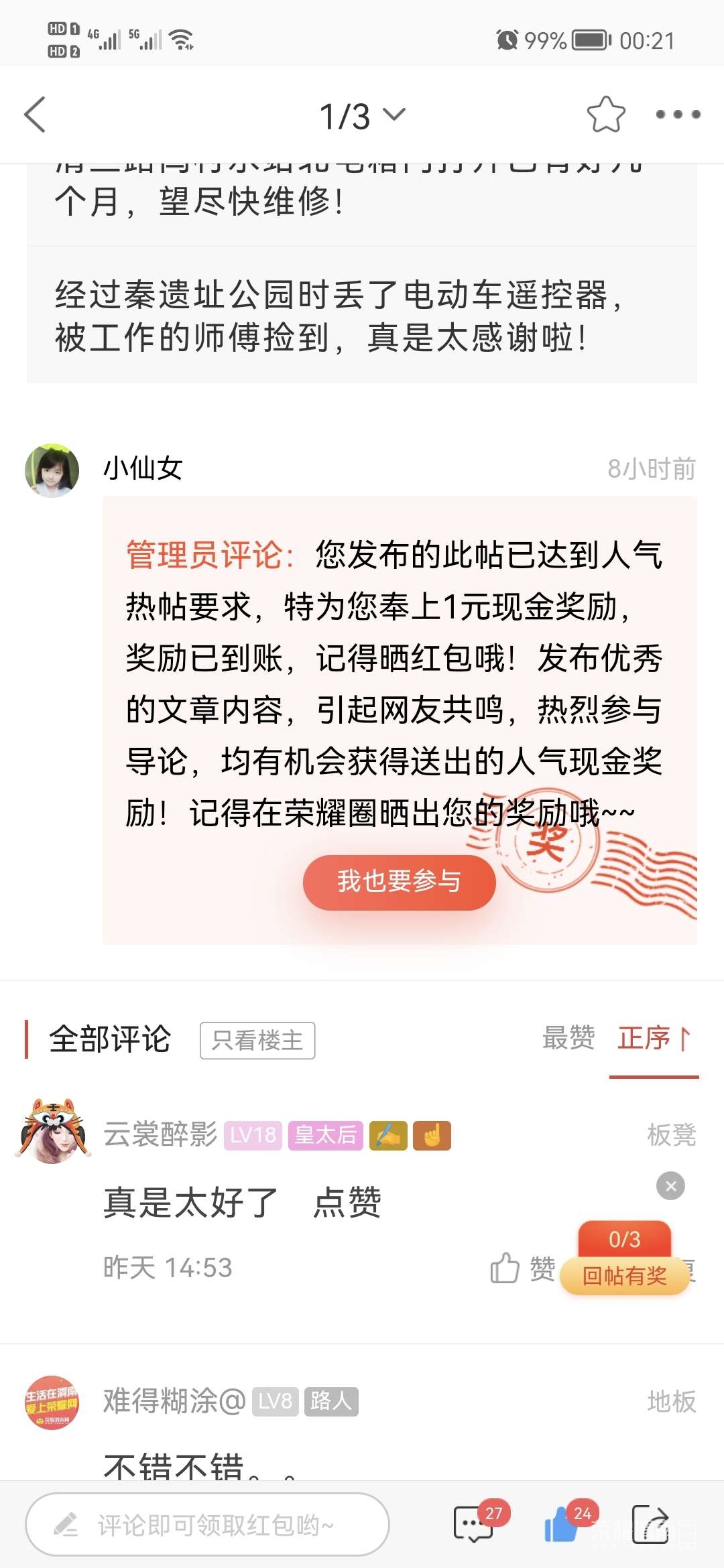724x1568 pixels.
Task: Dismiss the 回帖有奖 floating badge
Action: click(670, 1186)
